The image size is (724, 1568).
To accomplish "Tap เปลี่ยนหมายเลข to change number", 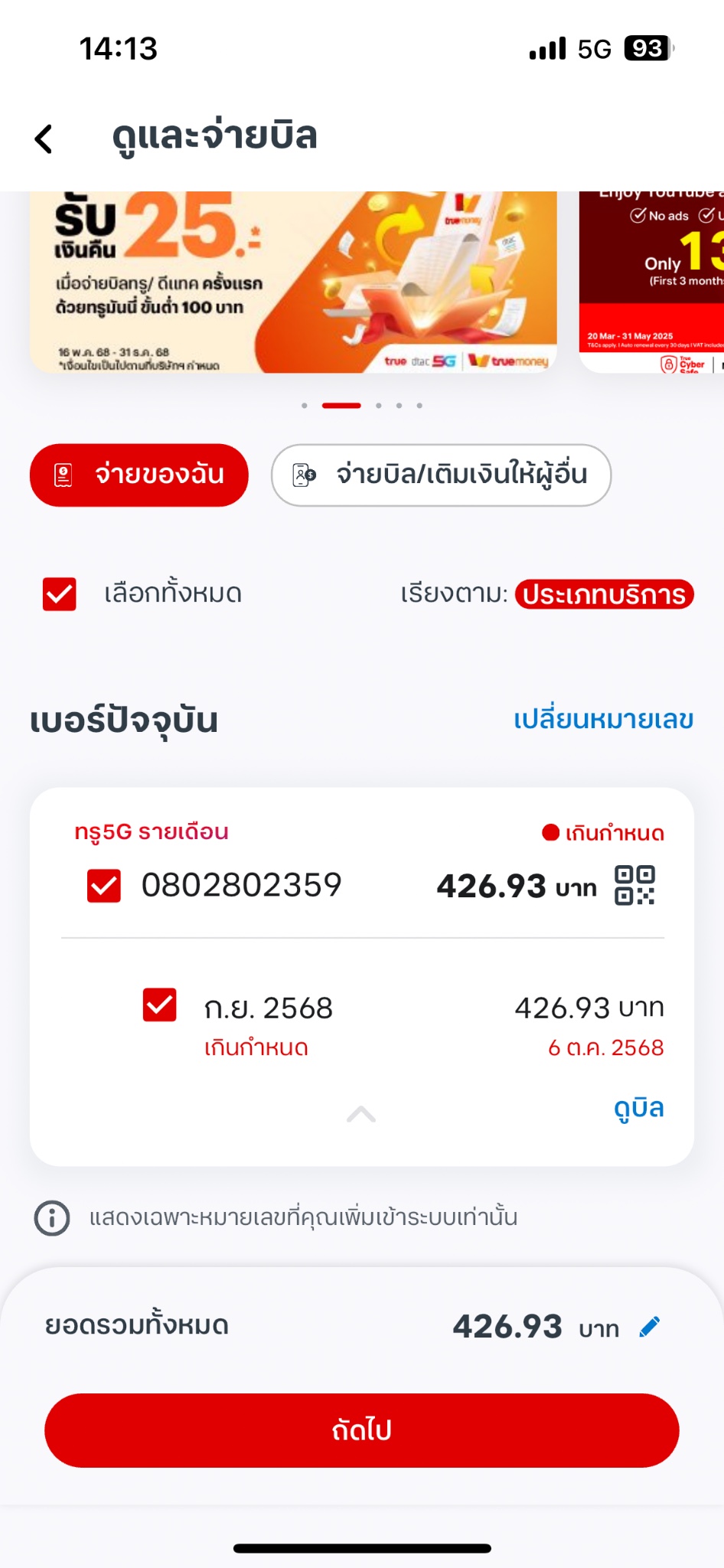I will 603,720.
